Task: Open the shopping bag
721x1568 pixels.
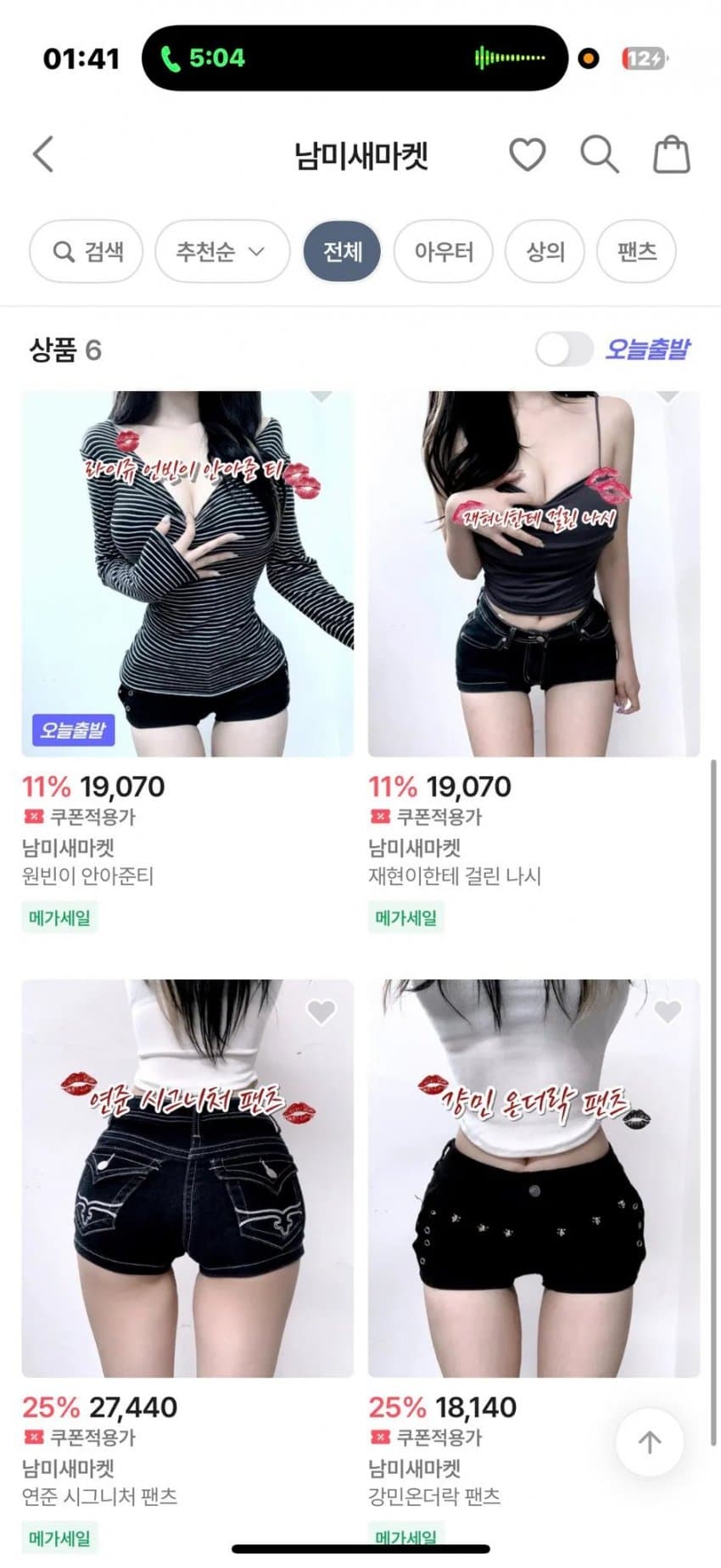Action: (671, 154)
